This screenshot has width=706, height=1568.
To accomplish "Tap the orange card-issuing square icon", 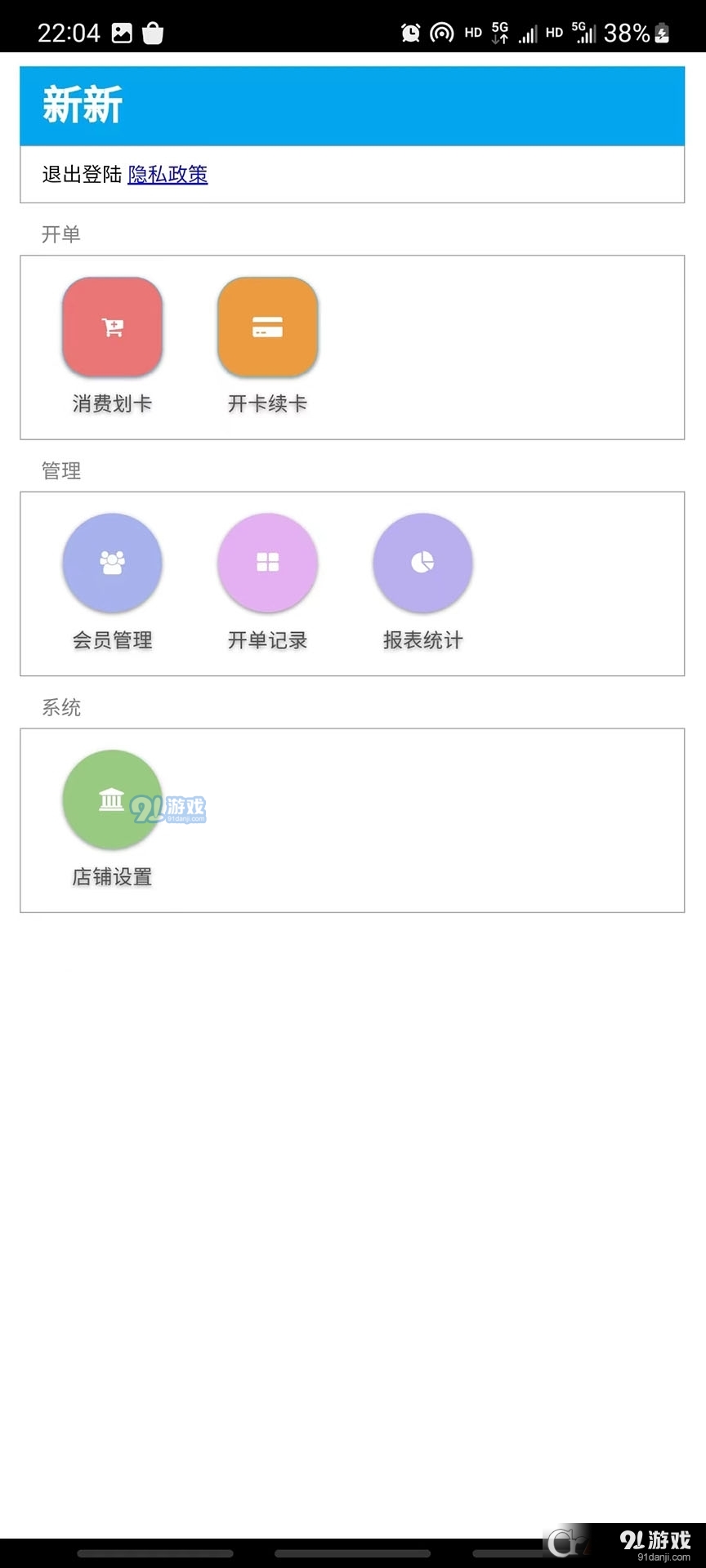I will click(267, 326).
